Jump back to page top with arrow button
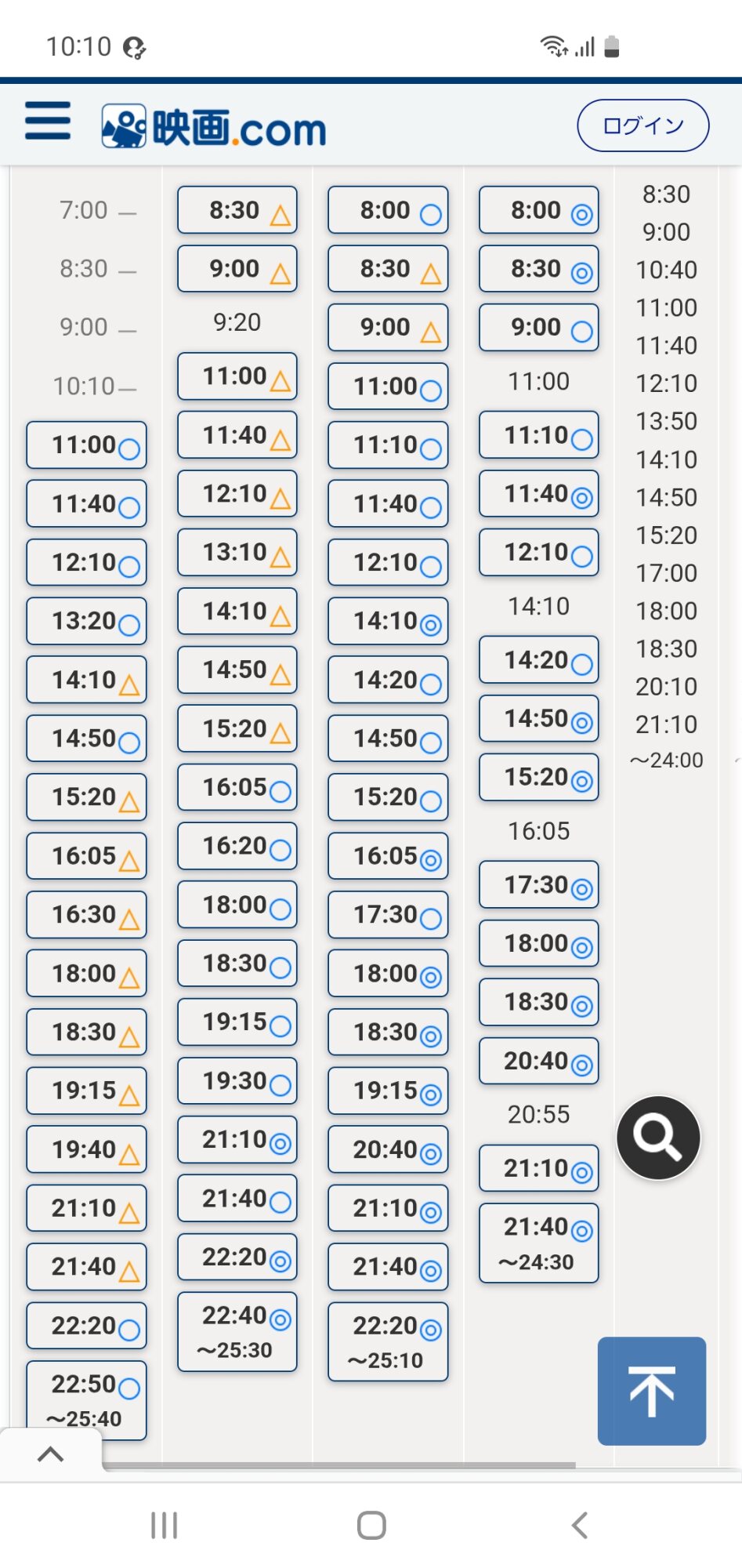 [651, 1391]
